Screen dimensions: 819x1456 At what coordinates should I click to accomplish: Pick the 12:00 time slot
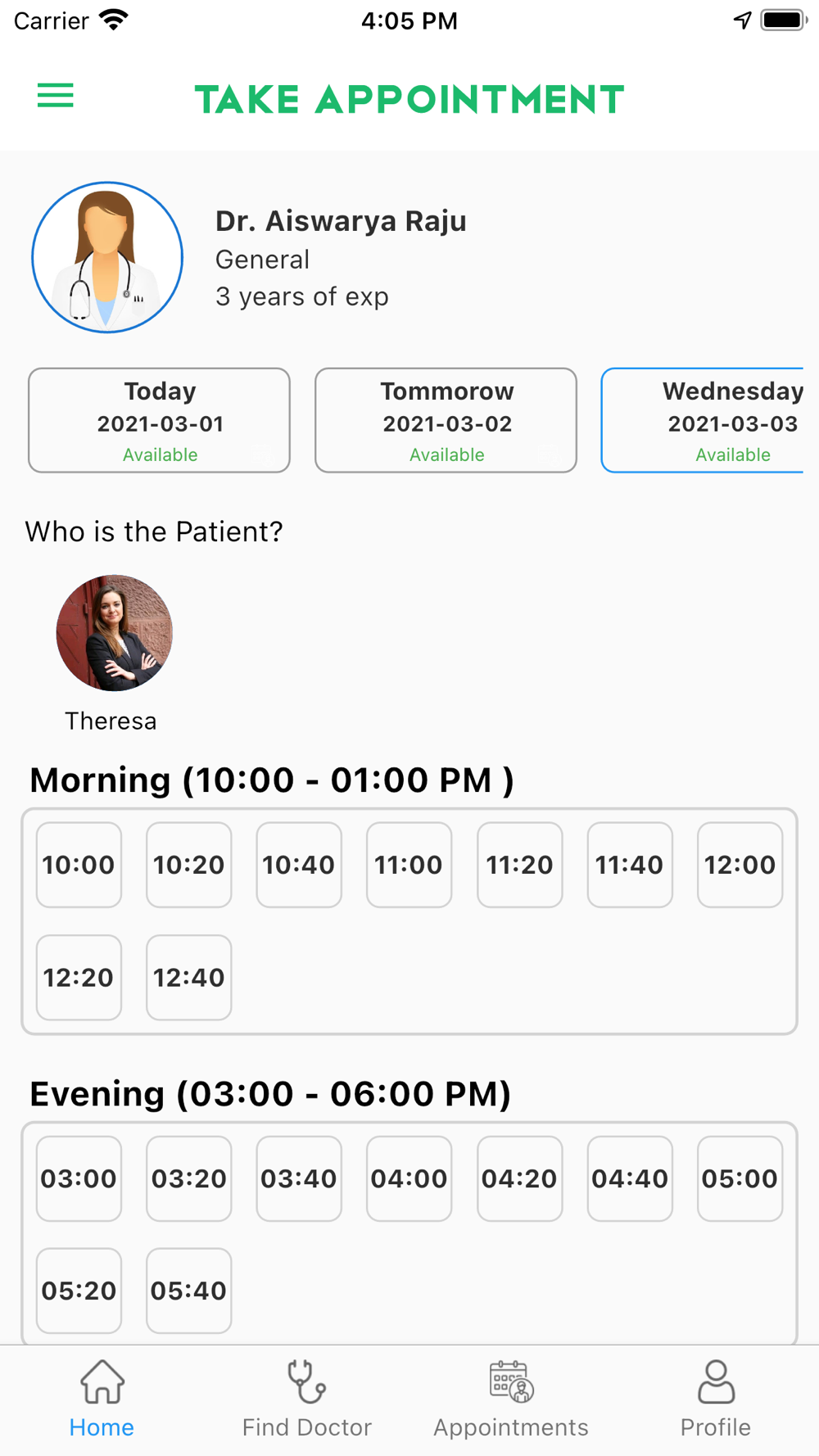click(x=740, y=865)
